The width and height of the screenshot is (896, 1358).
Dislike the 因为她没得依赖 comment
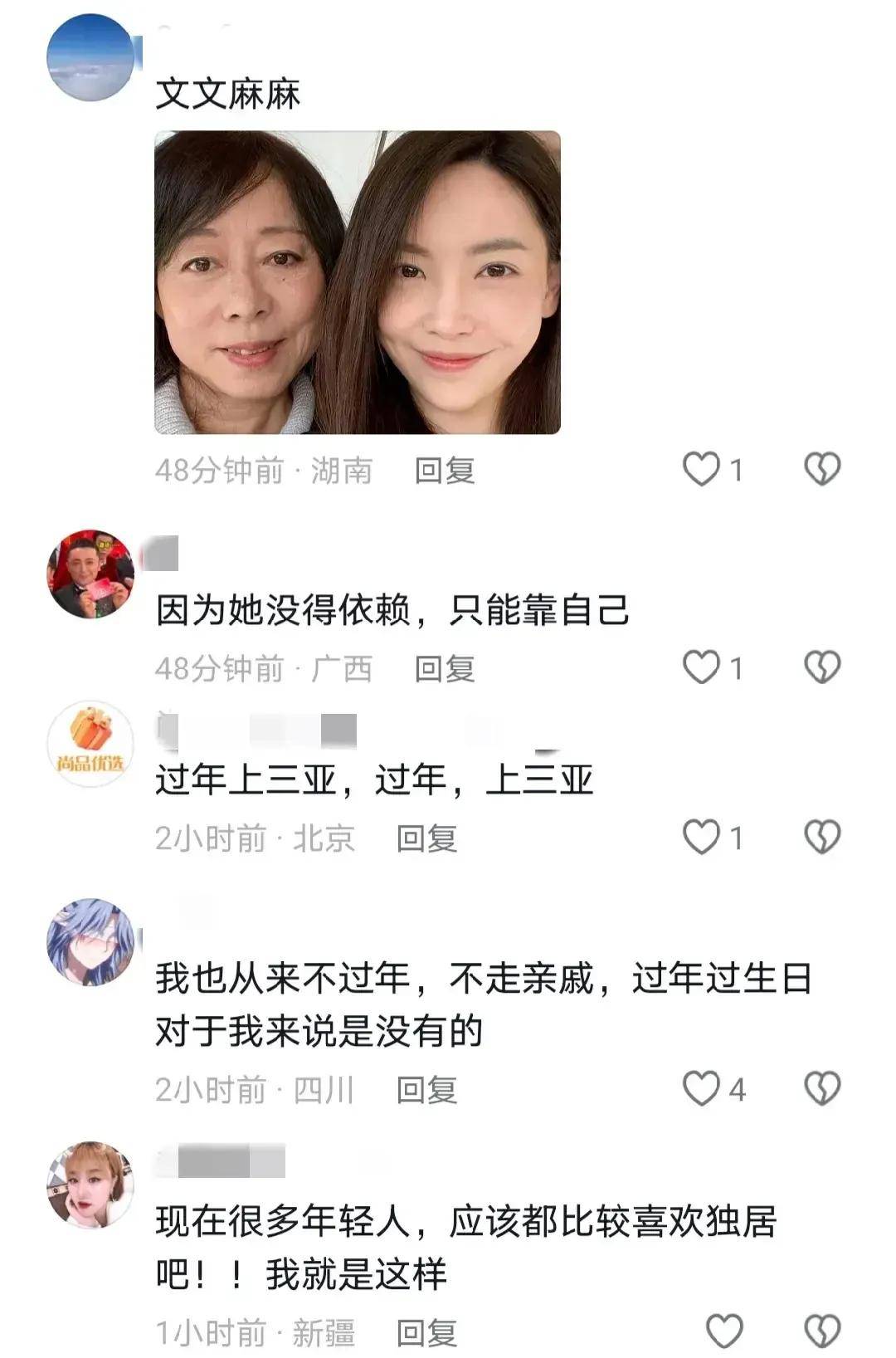[x=822, y=667]
